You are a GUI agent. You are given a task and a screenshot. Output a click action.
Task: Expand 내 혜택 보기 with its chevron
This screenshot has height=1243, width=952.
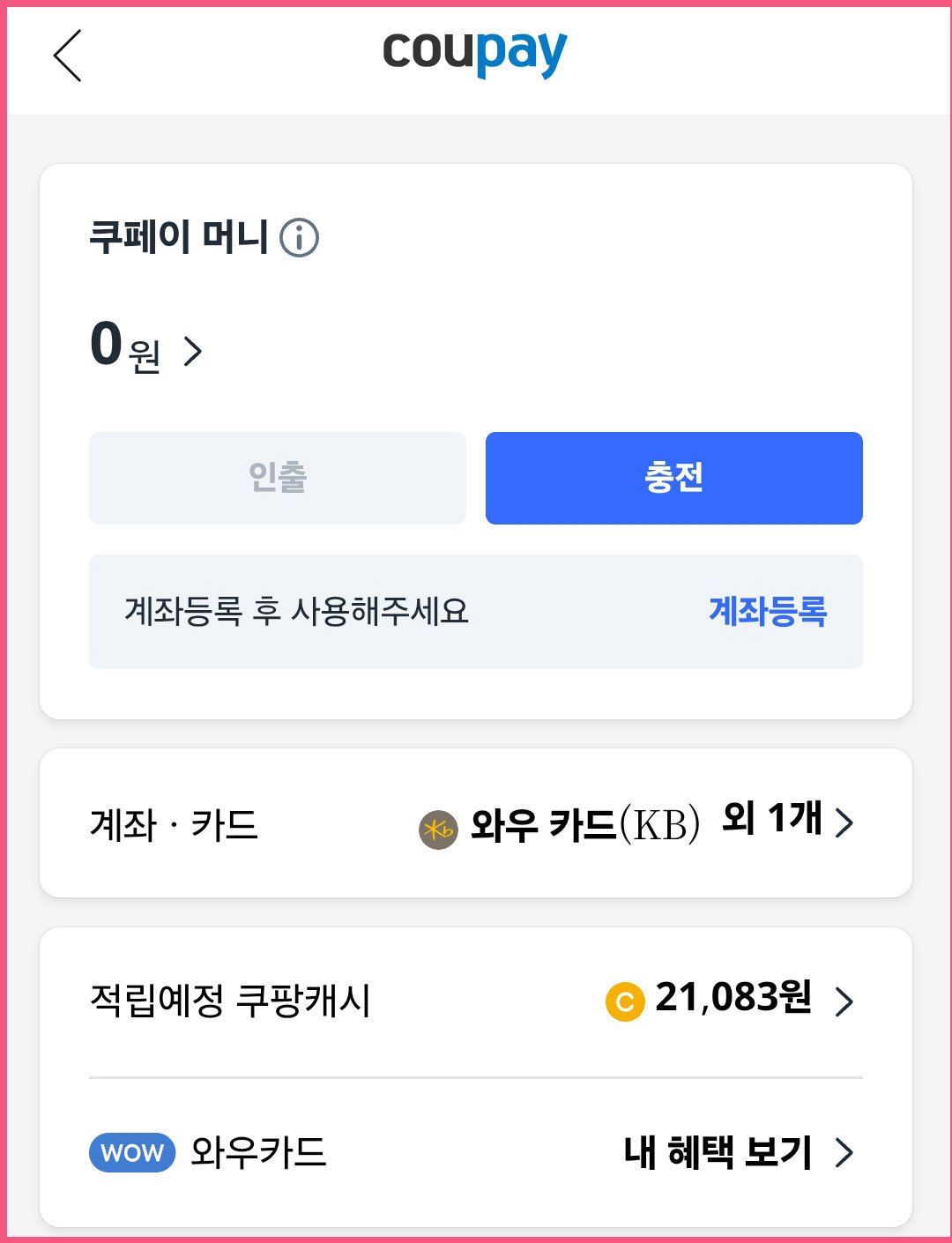pyautogui.click(x=846, y=1152)
